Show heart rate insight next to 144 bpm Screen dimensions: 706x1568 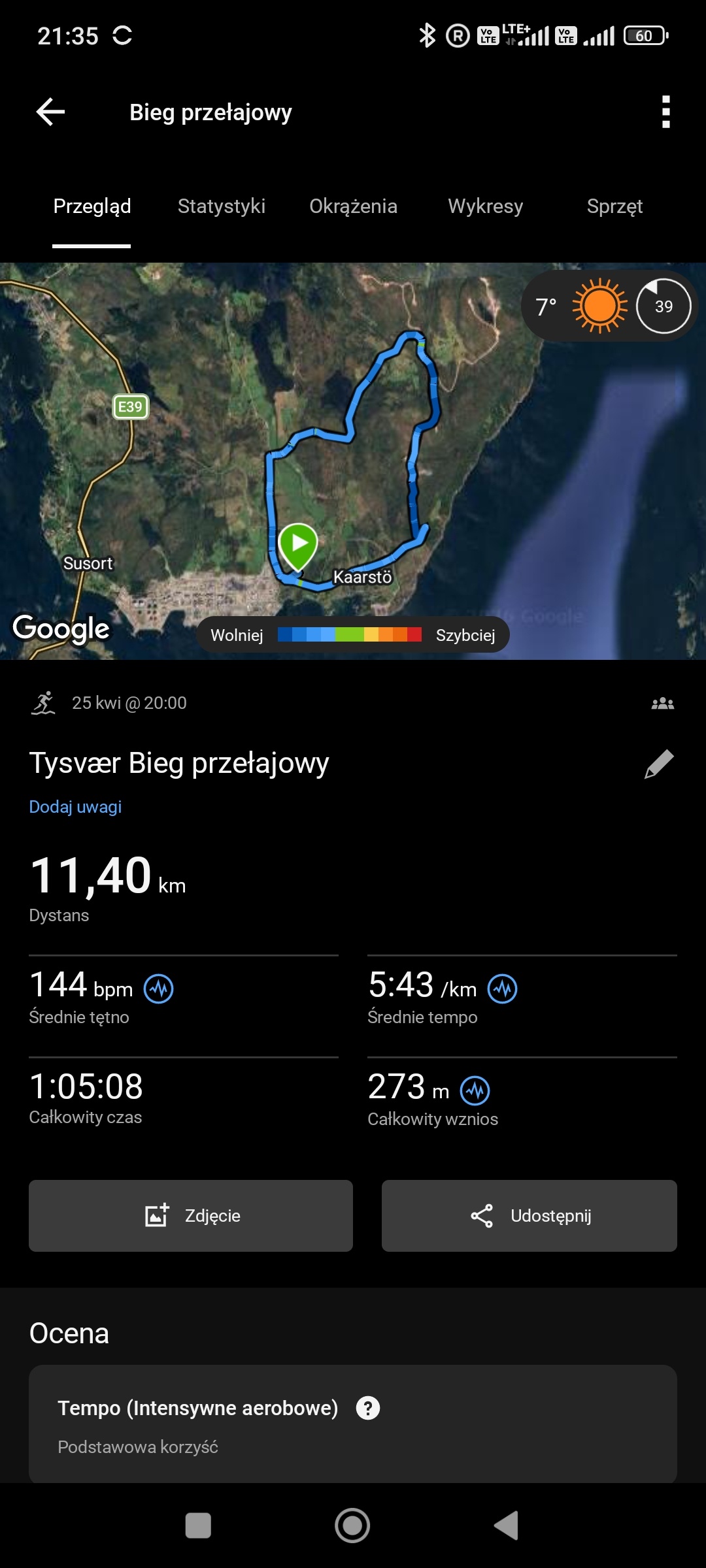pyautogui.click(x=158, y=988)
